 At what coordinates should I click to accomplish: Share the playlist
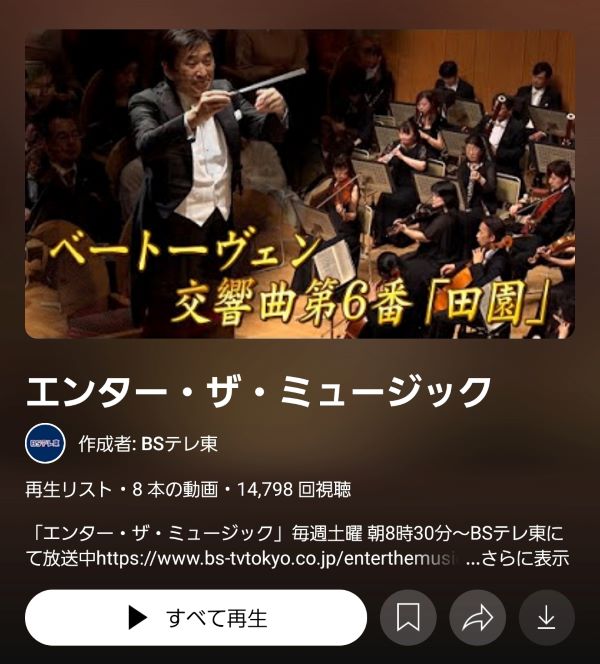(477, 617)
